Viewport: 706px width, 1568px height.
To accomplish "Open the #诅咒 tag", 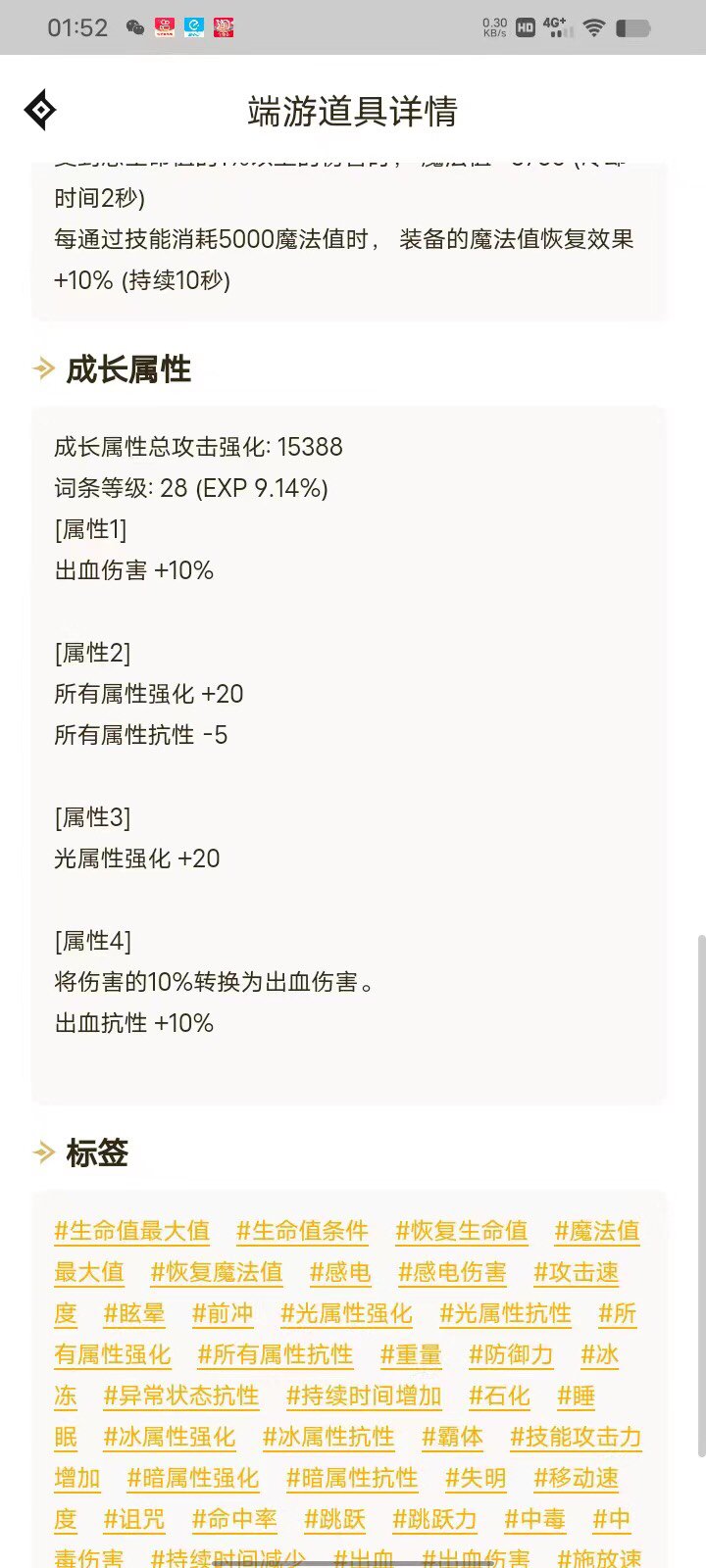I will pos(133,1519).
